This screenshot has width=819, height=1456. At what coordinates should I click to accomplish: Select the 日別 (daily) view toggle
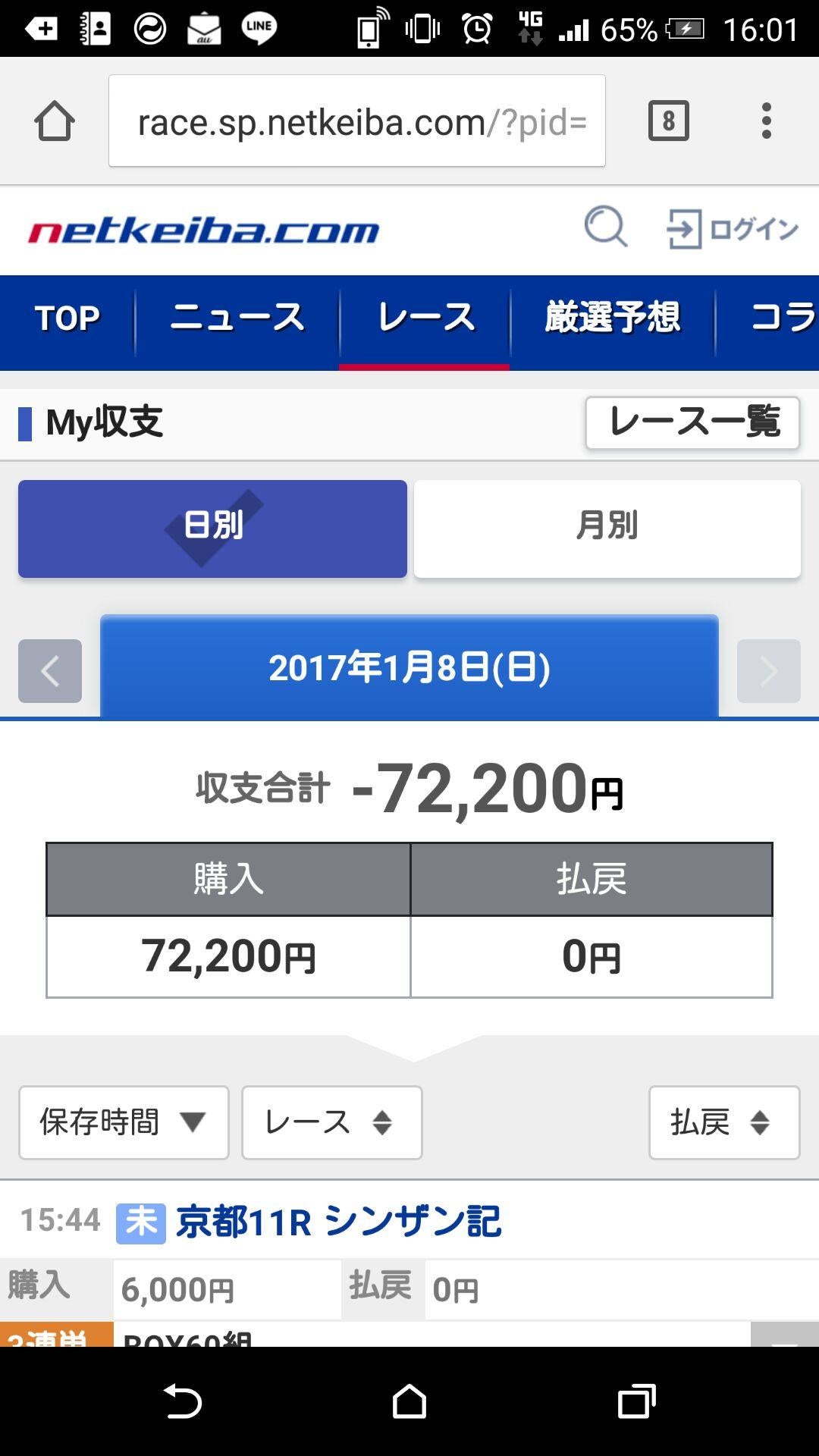click(x=212, y=529)
